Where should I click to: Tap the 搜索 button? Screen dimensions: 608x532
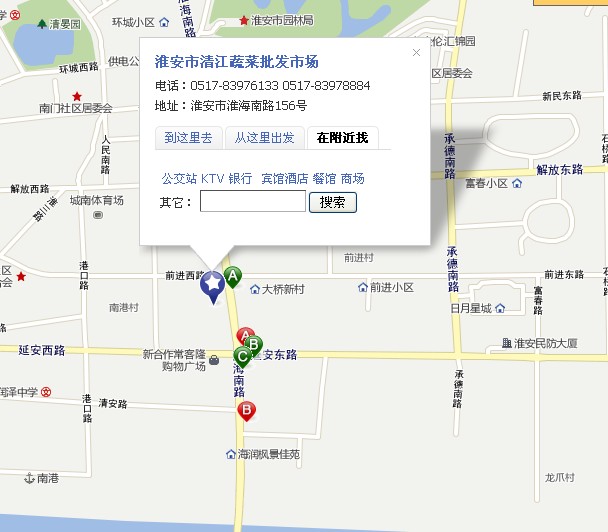pyautogui.click(x=333, y=202)
